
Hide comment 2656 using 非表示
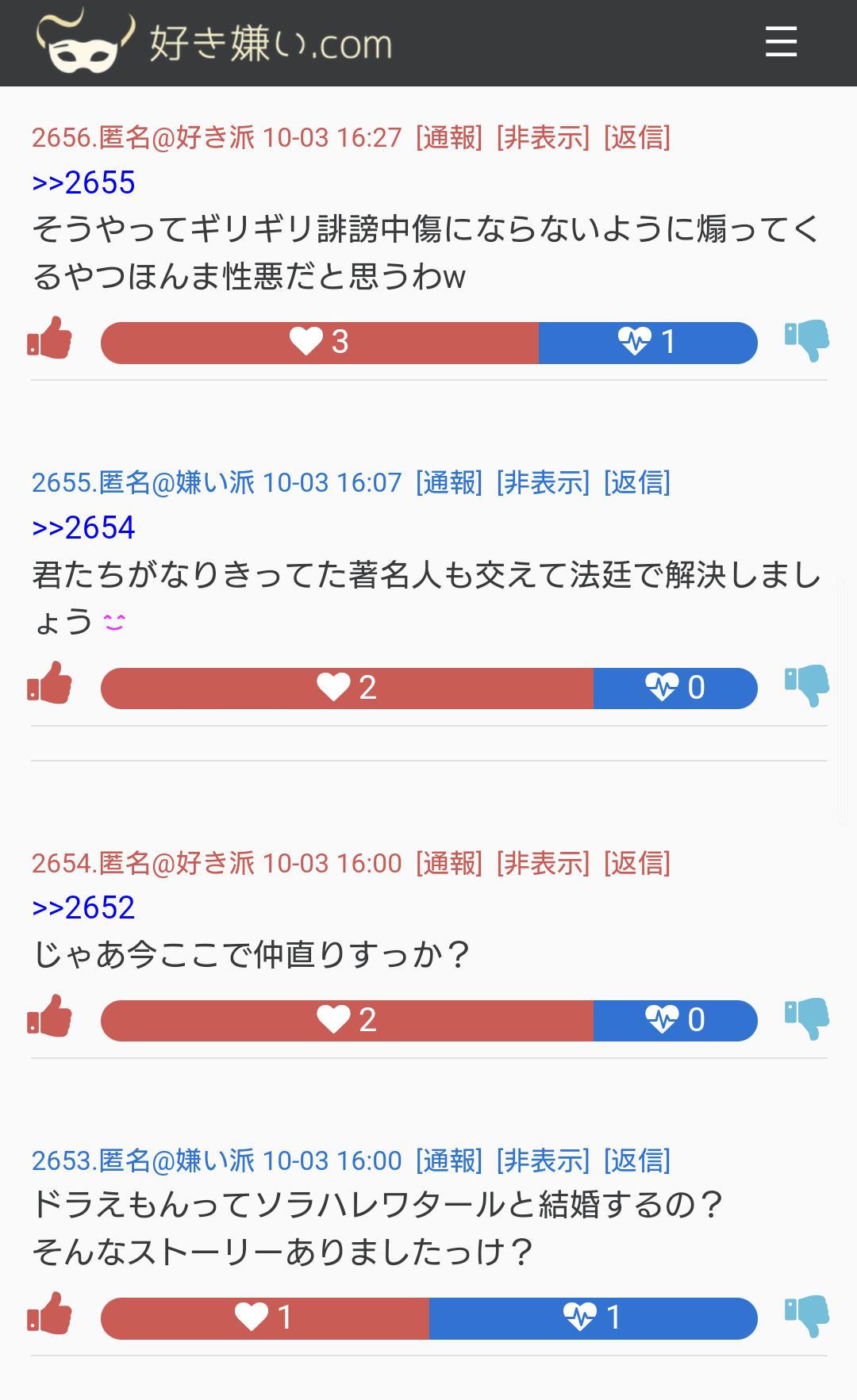(x=544, y=137)
